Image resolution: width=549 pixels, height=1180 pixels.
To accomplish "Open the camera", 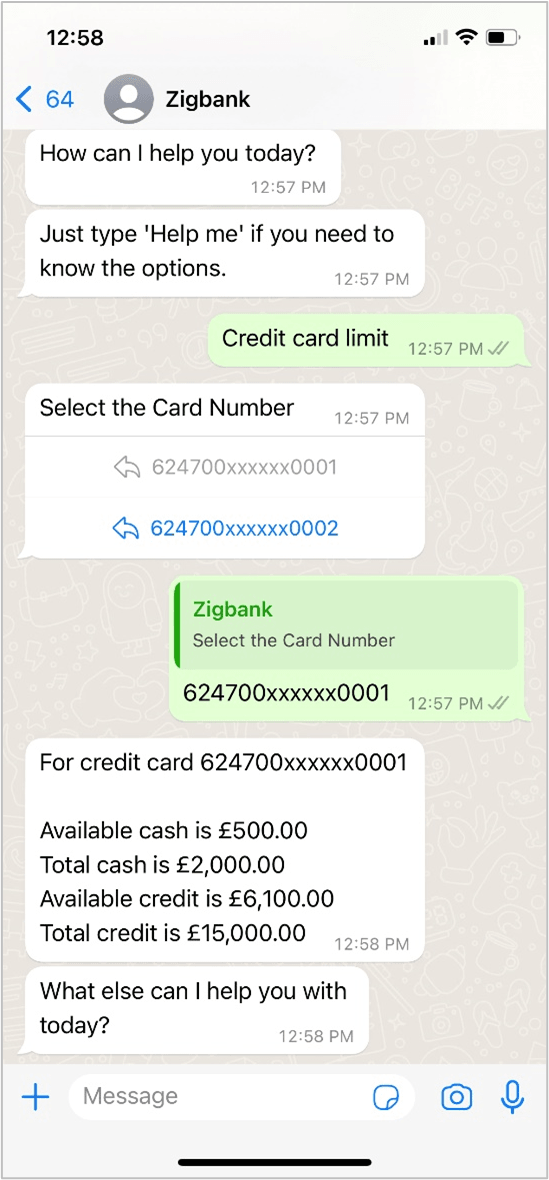I will point(456,1097).
